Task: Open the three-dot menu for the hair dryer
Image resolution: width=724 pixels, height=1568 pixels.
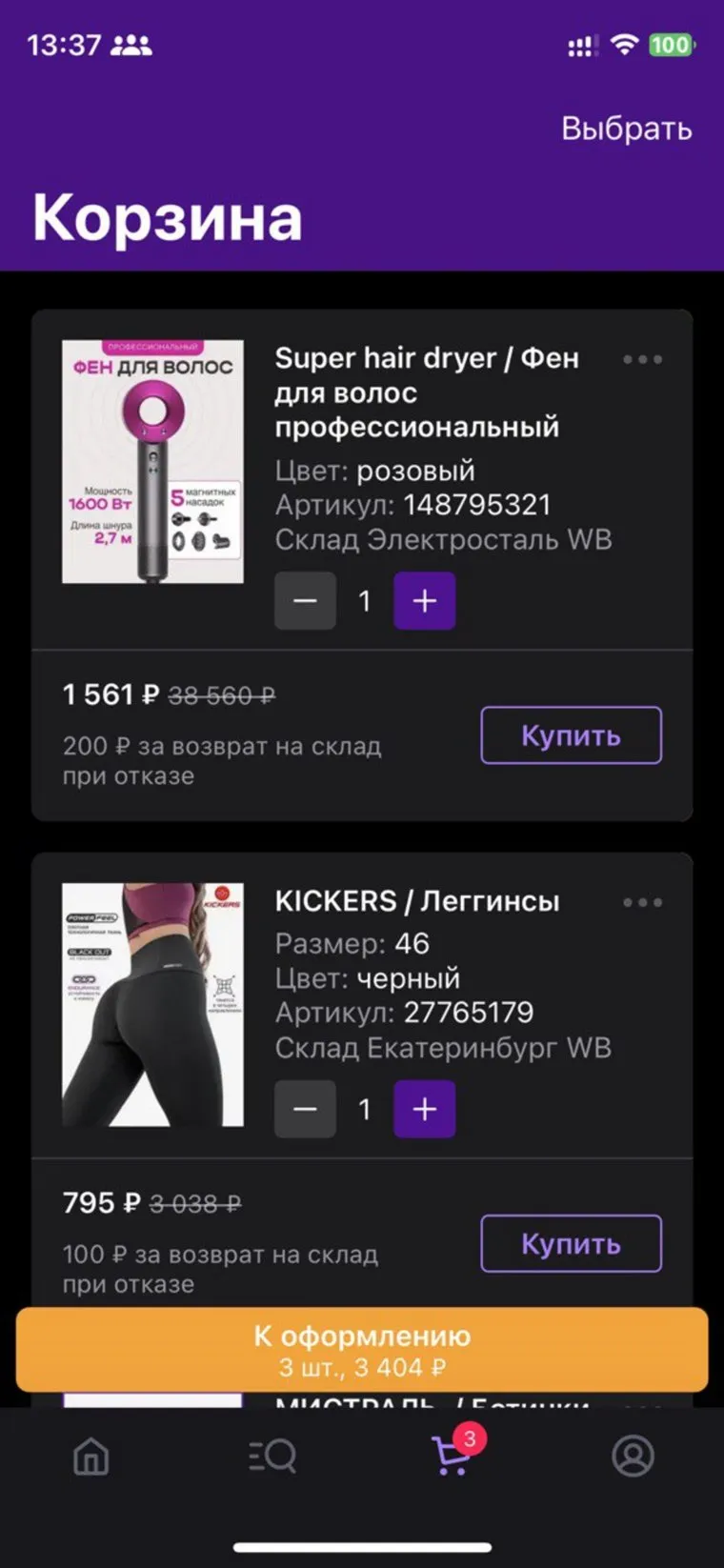Action: pyautogui.click(x=642, y=360)
